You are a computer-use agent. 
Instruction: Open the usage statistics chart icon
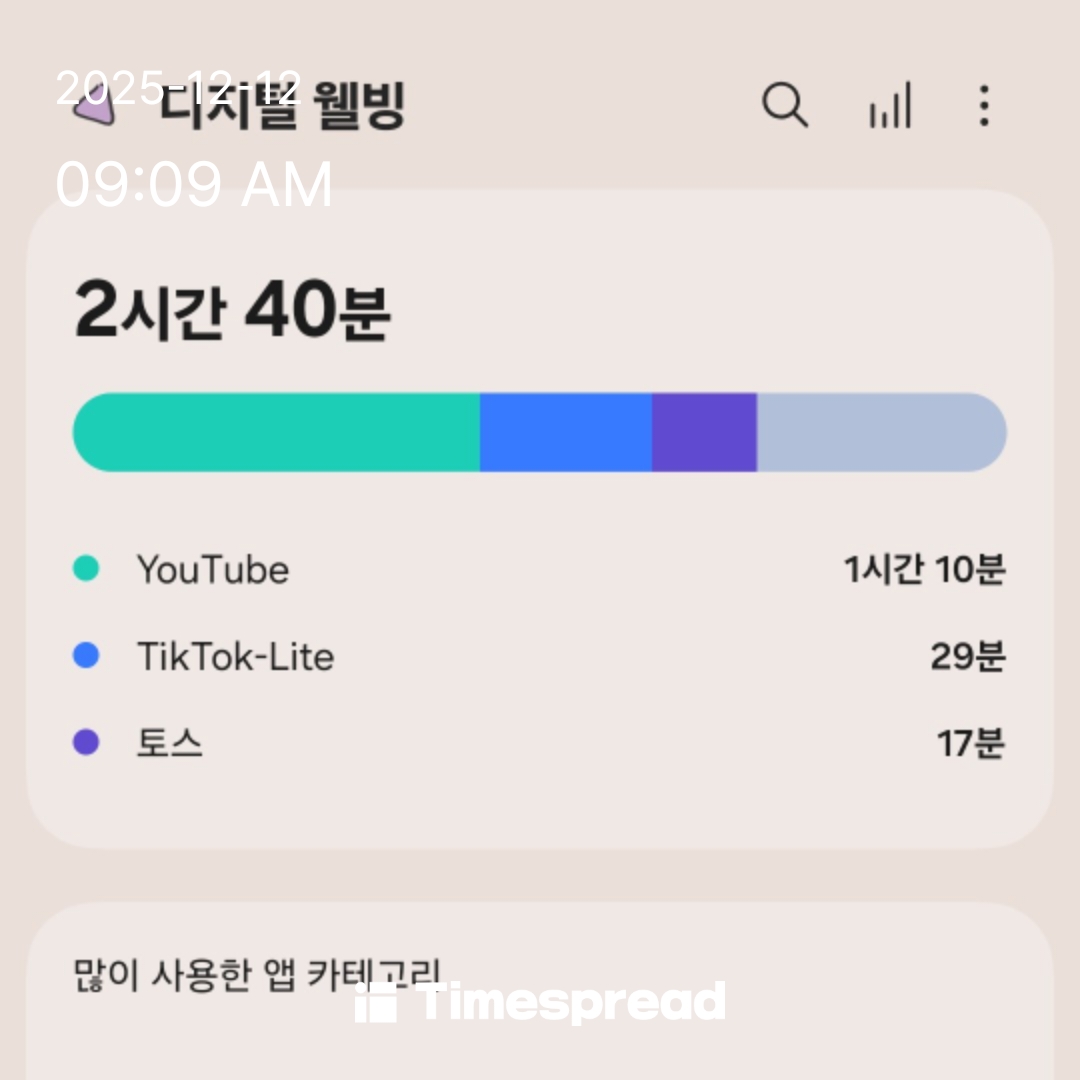pos(890,105)
